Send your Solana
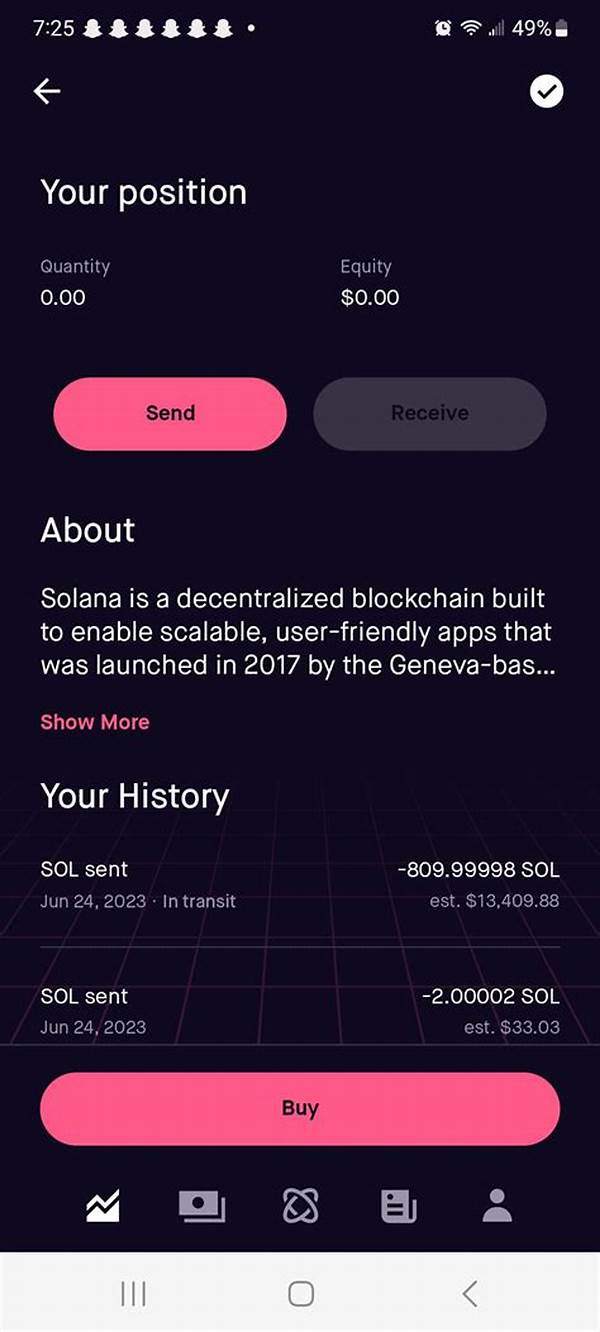The width and height of the screenshot is (600, 1332). pyautogui.click(x=170, y=413)
